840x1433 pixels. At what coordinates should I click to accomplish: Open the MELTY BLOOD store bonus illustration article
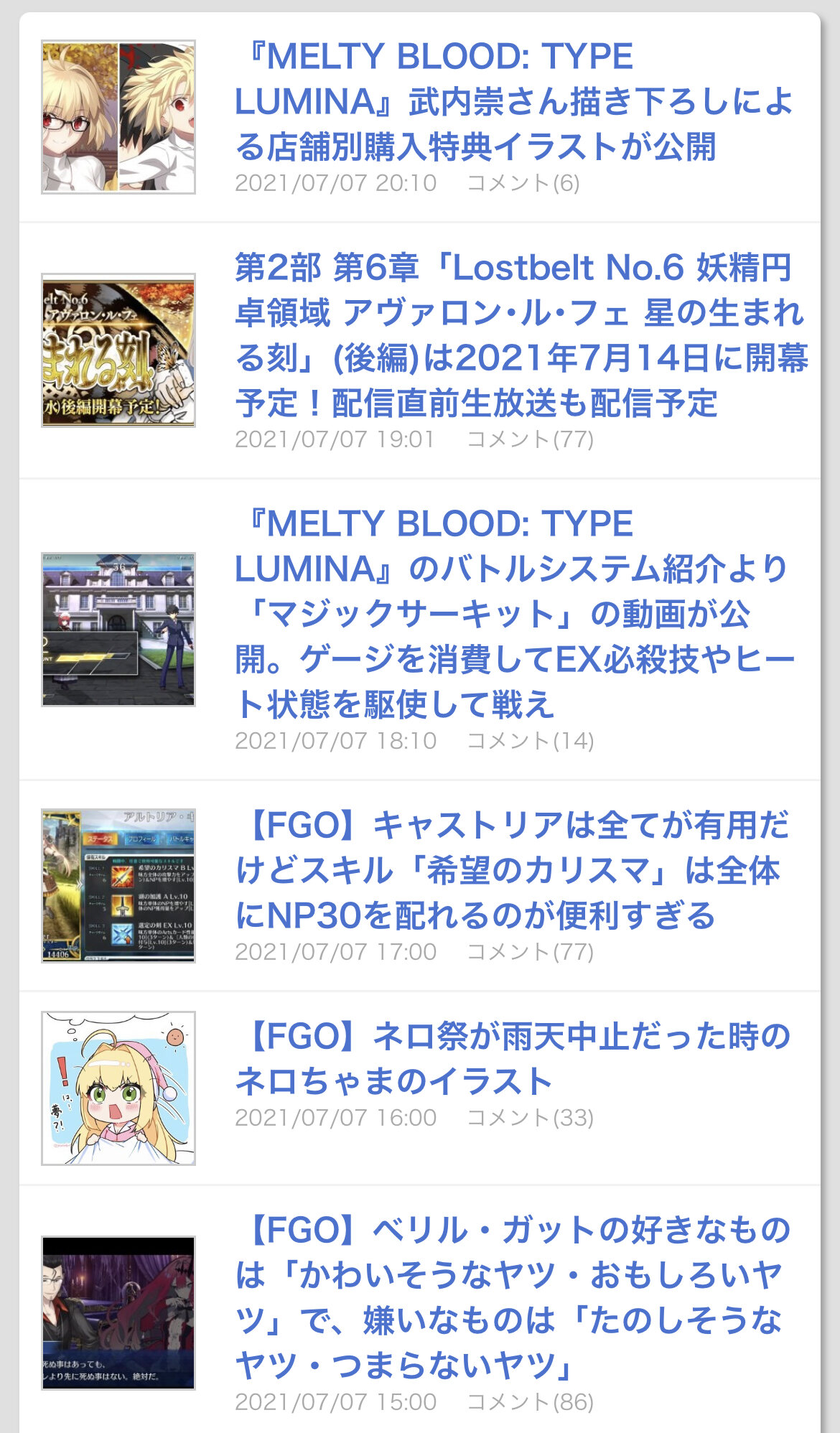(x=513, y=101)
